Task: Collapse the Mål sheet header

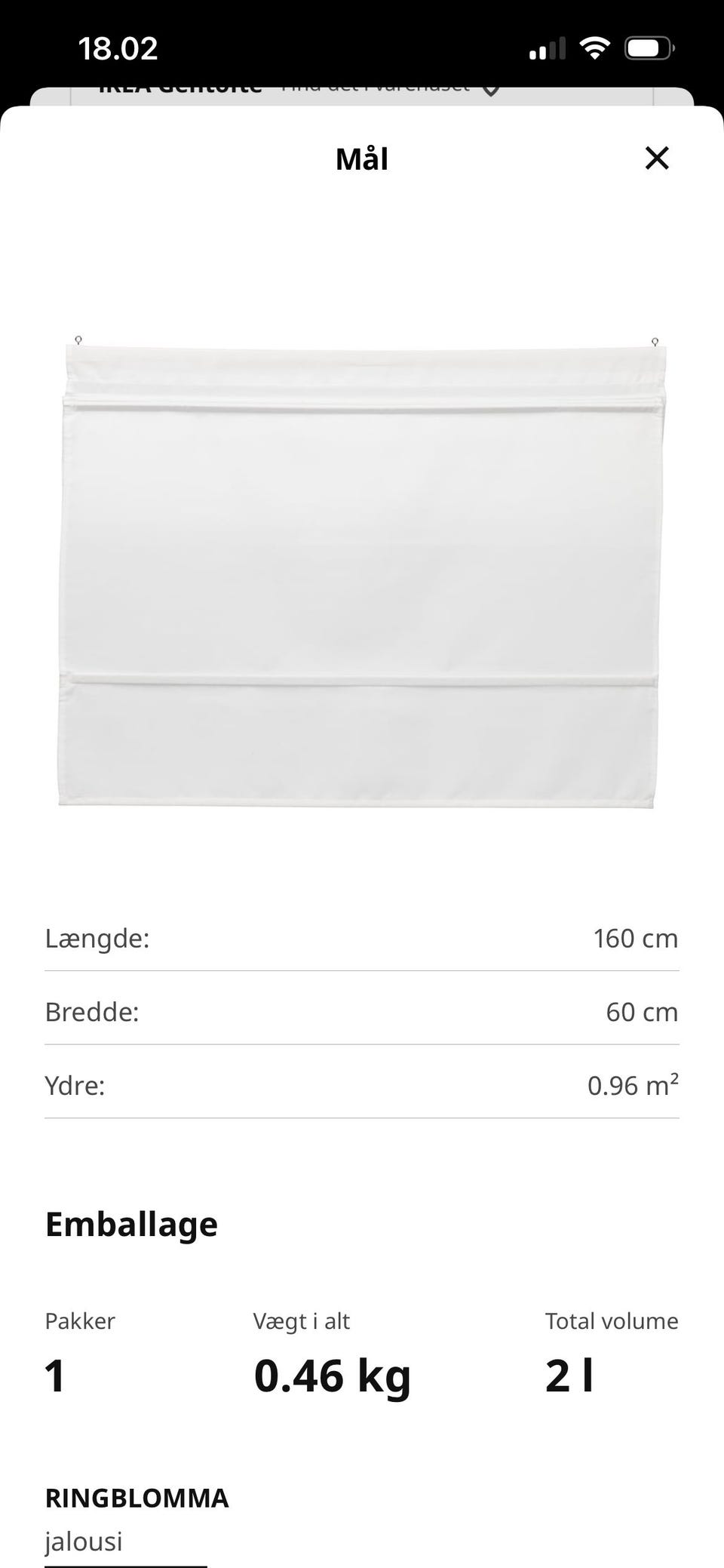Action: 362,158
